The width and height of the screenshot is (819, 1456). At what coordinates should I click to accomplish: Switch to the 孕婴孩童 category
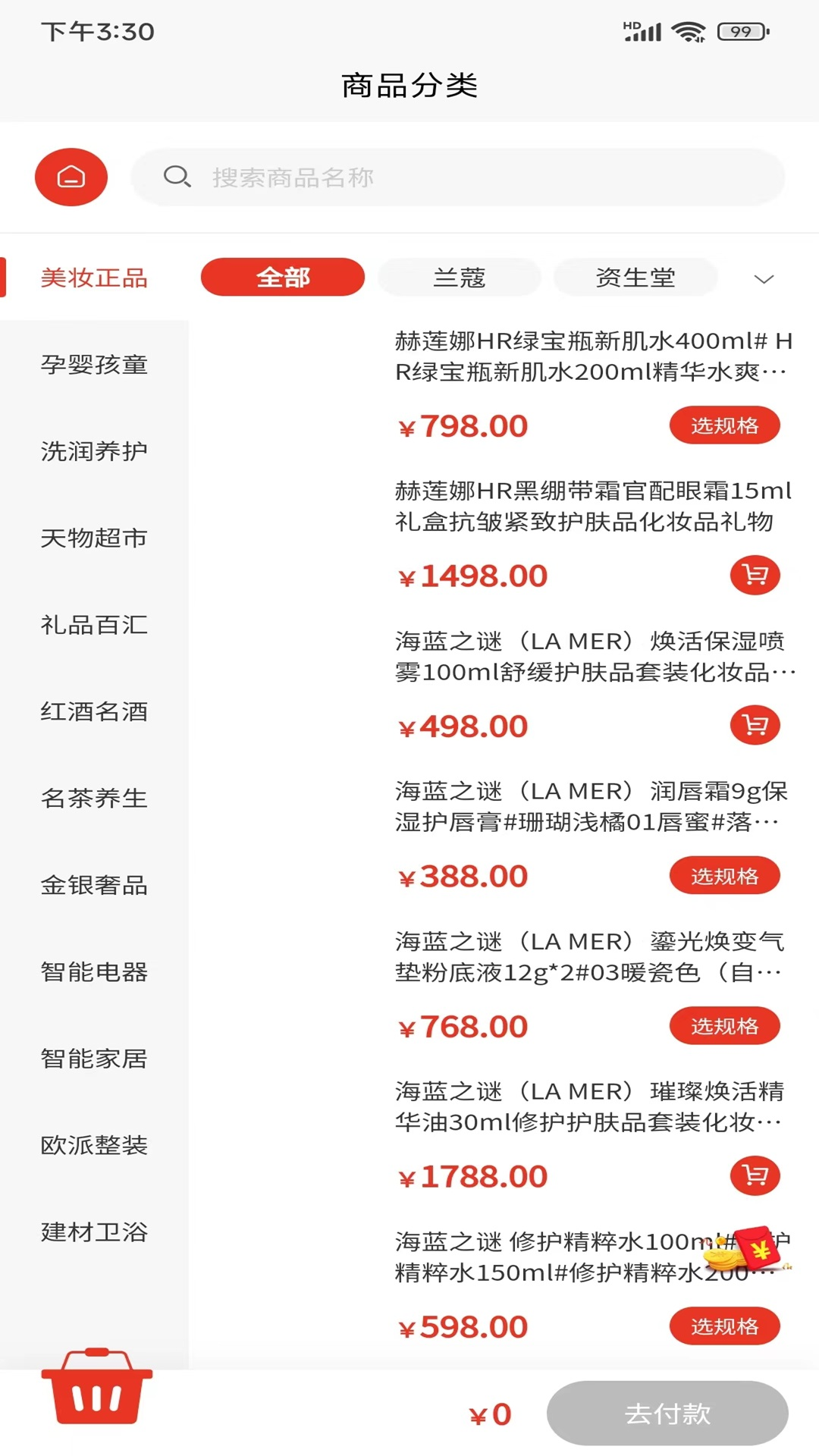pyautogui.click(x=94, y=365)
